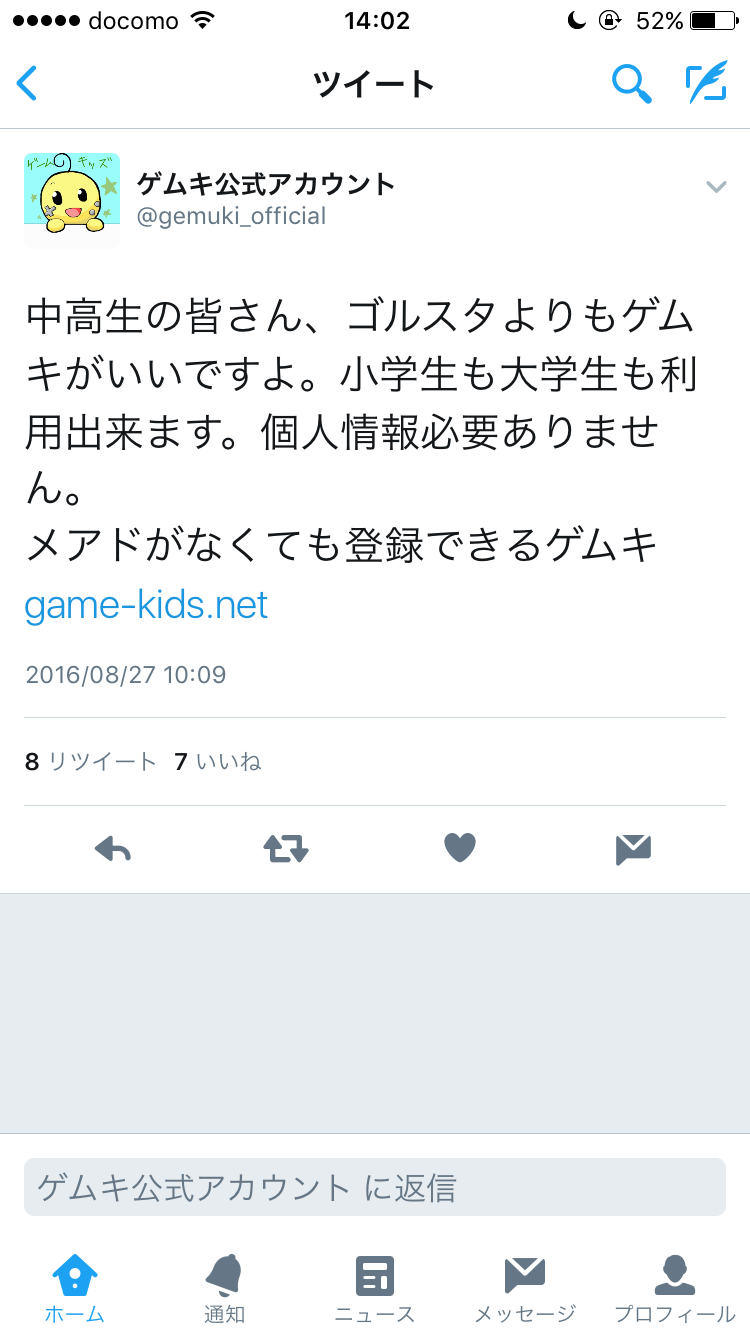Image resolution: width=750 pixels, height=1334 pixels.
Task: Open the game-kids.net link
Action: (146, 605)
